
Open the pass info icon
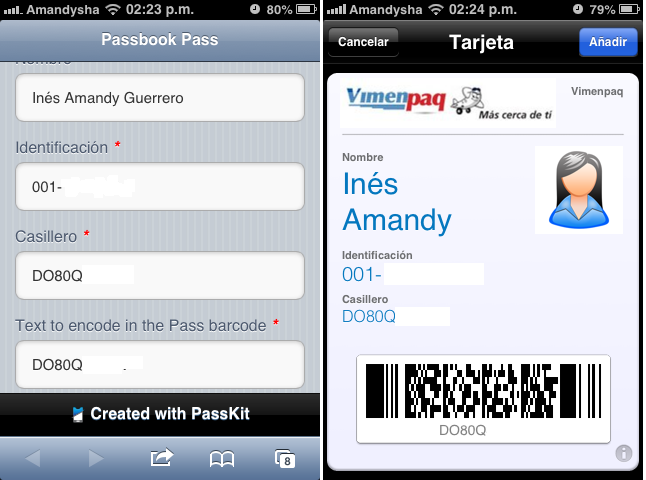tap(624, 453)
